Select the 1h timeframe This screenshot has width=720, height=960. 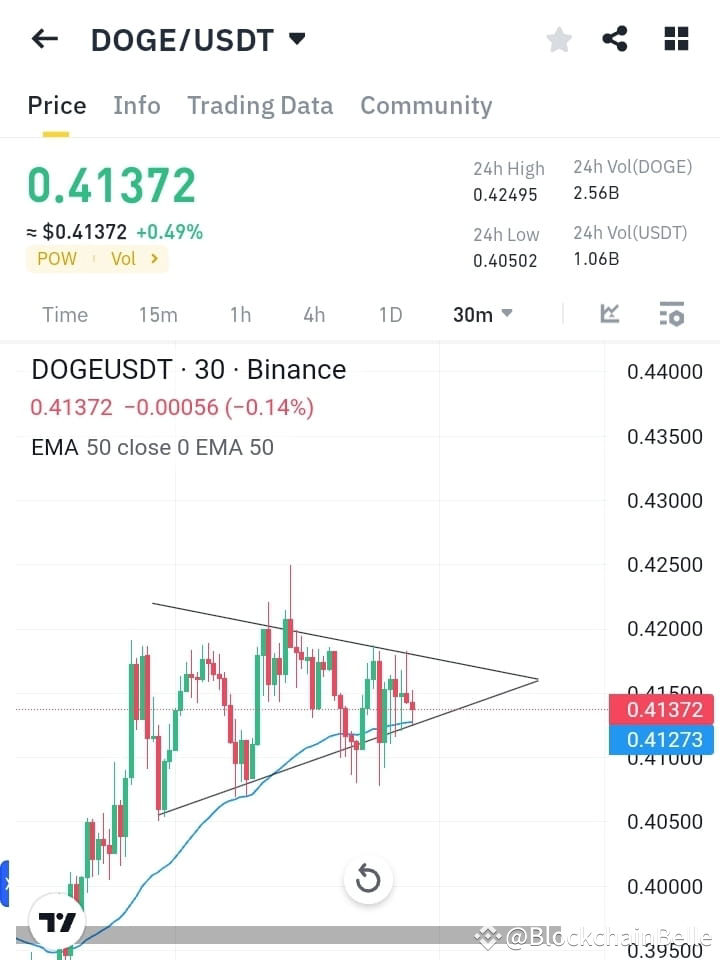(240, 314)
